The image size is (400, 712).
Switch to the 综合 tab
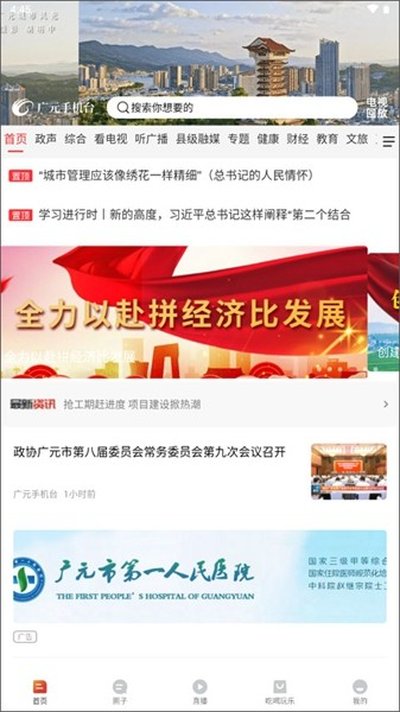click(x=75, y=139)
